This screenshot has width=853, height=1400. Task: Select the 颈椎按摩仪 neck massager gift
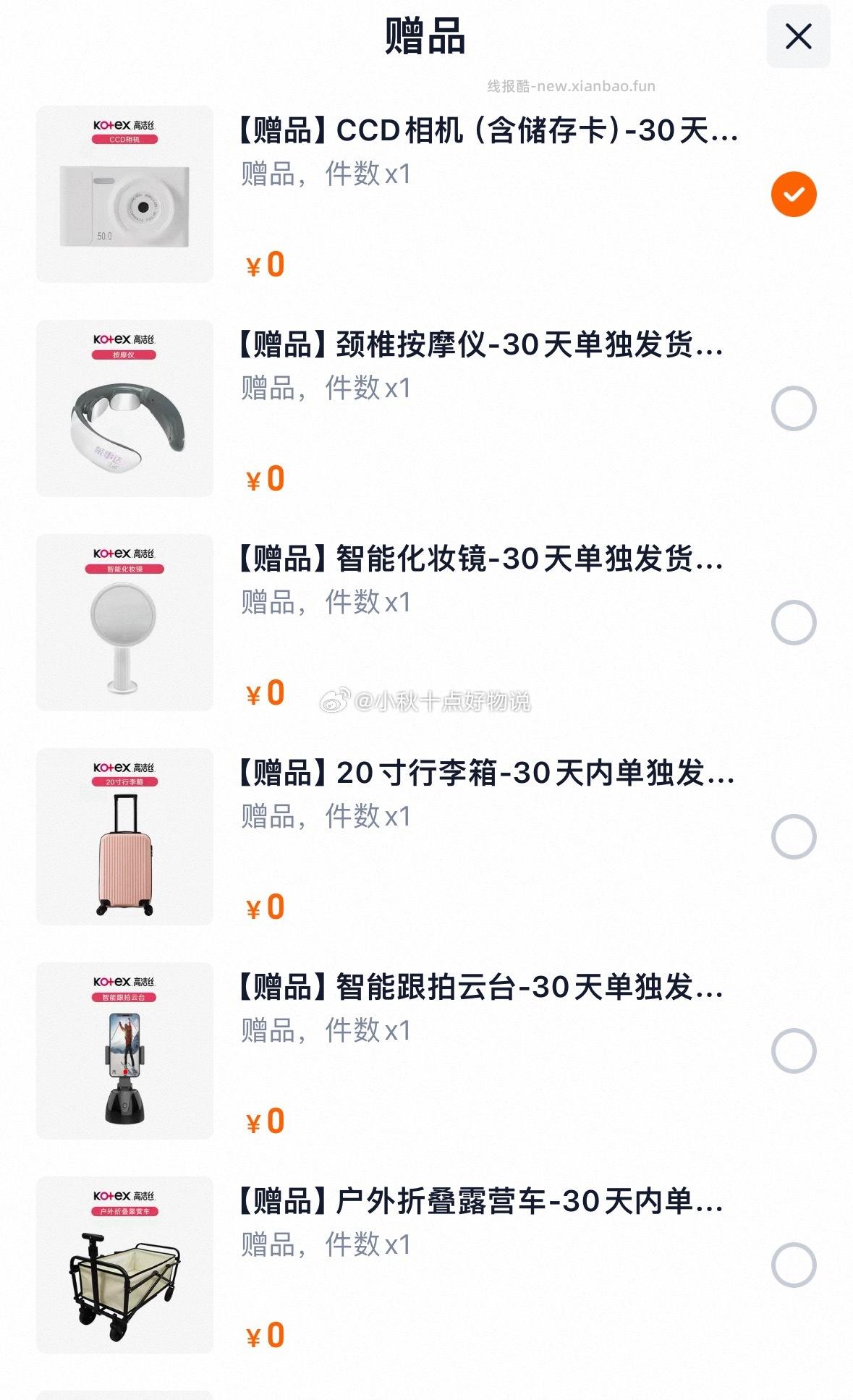tap(794, 408)
